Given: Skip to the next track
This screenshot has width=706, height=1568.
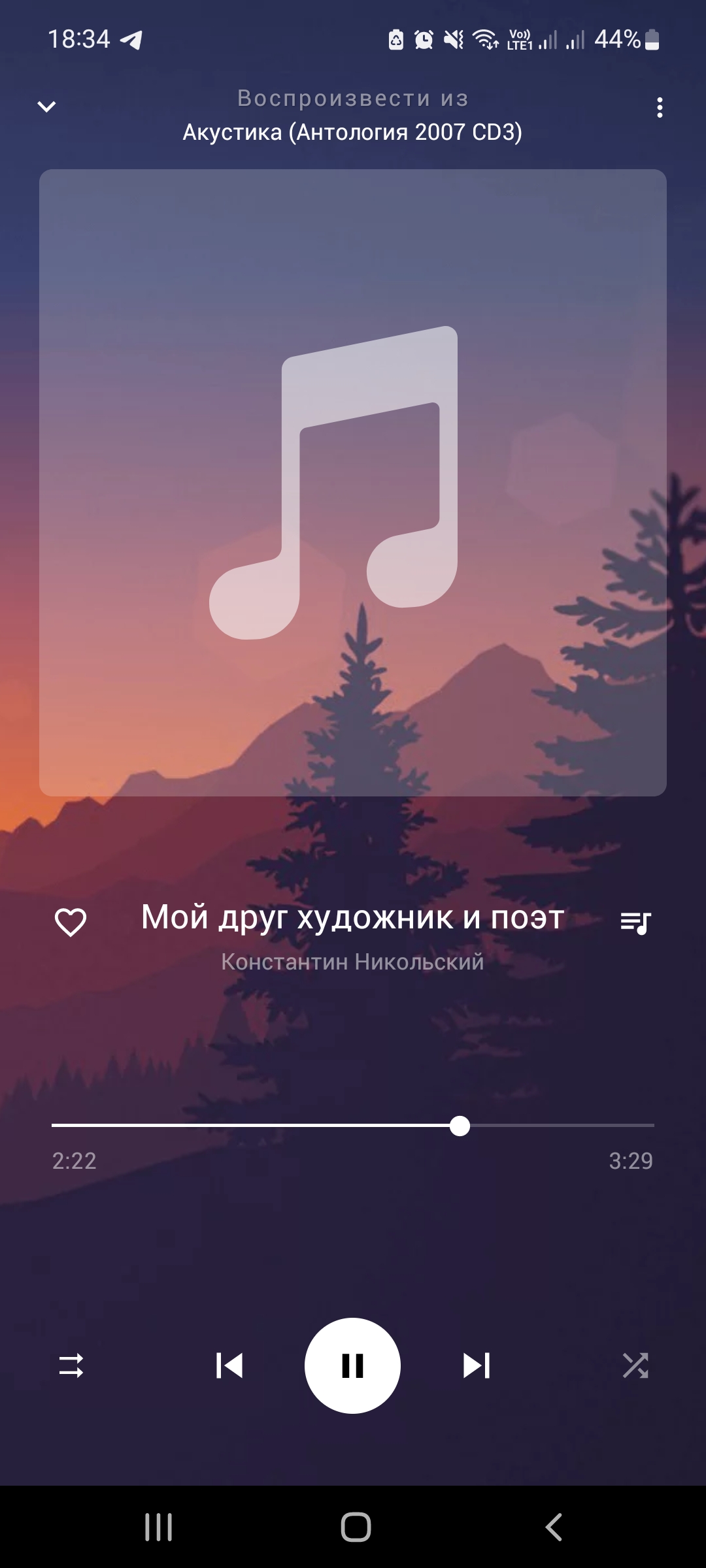Looking at the screenshot, I should (x=477, y=1365).
